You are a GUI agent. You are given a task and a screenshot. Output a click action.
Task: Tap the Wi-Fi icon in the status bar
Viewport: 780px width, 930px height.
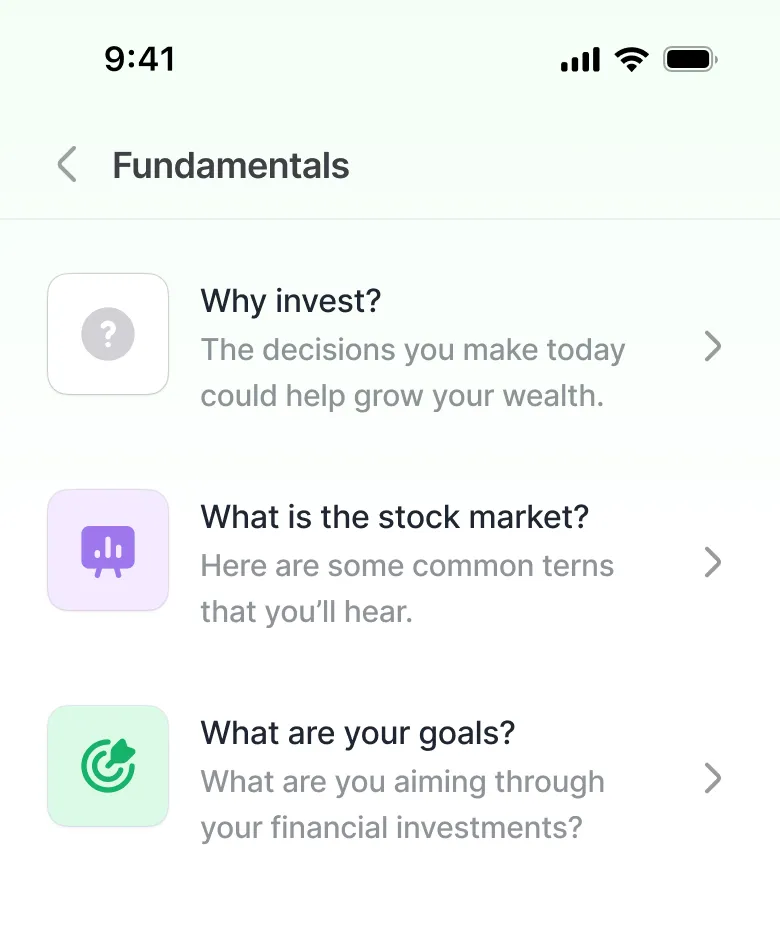pyautogui.click(x=632, y=57)
